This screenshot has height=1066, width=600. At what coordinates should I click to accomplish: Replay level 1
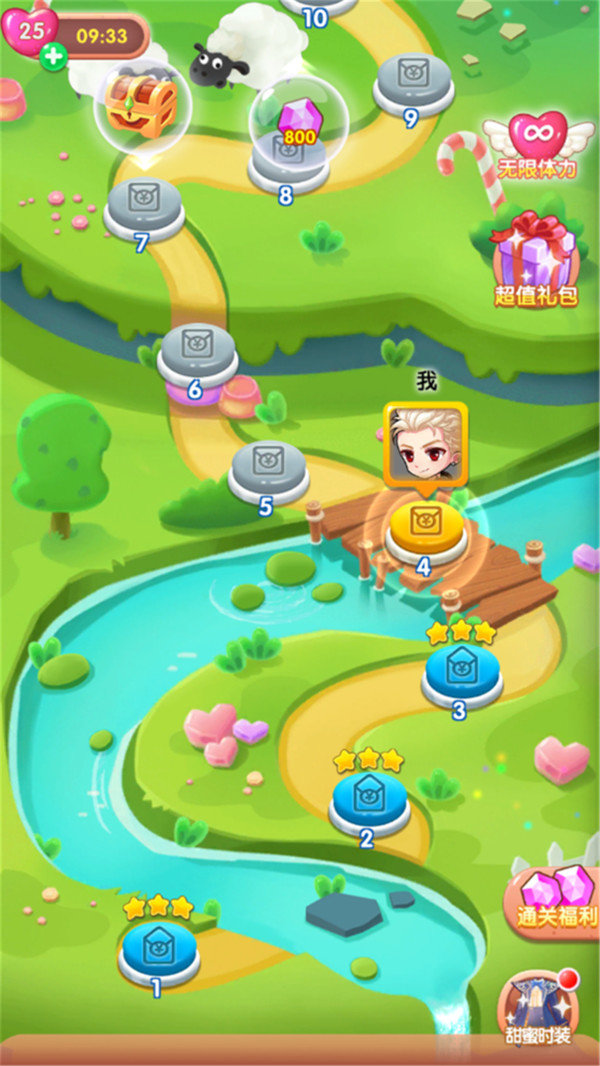point(158,950)
